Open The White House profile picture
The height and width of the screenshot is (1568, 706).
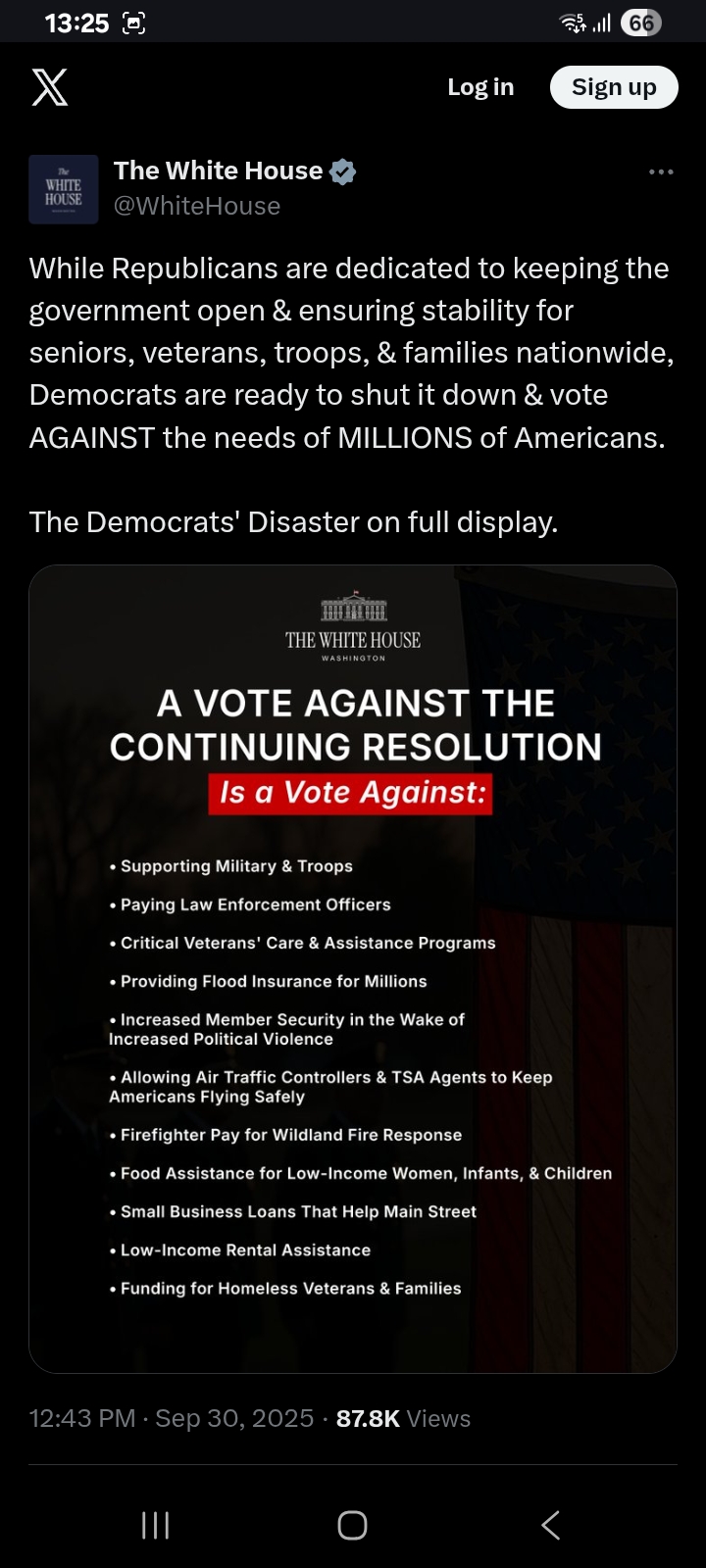pyautogui.click(x=64, y=189)
